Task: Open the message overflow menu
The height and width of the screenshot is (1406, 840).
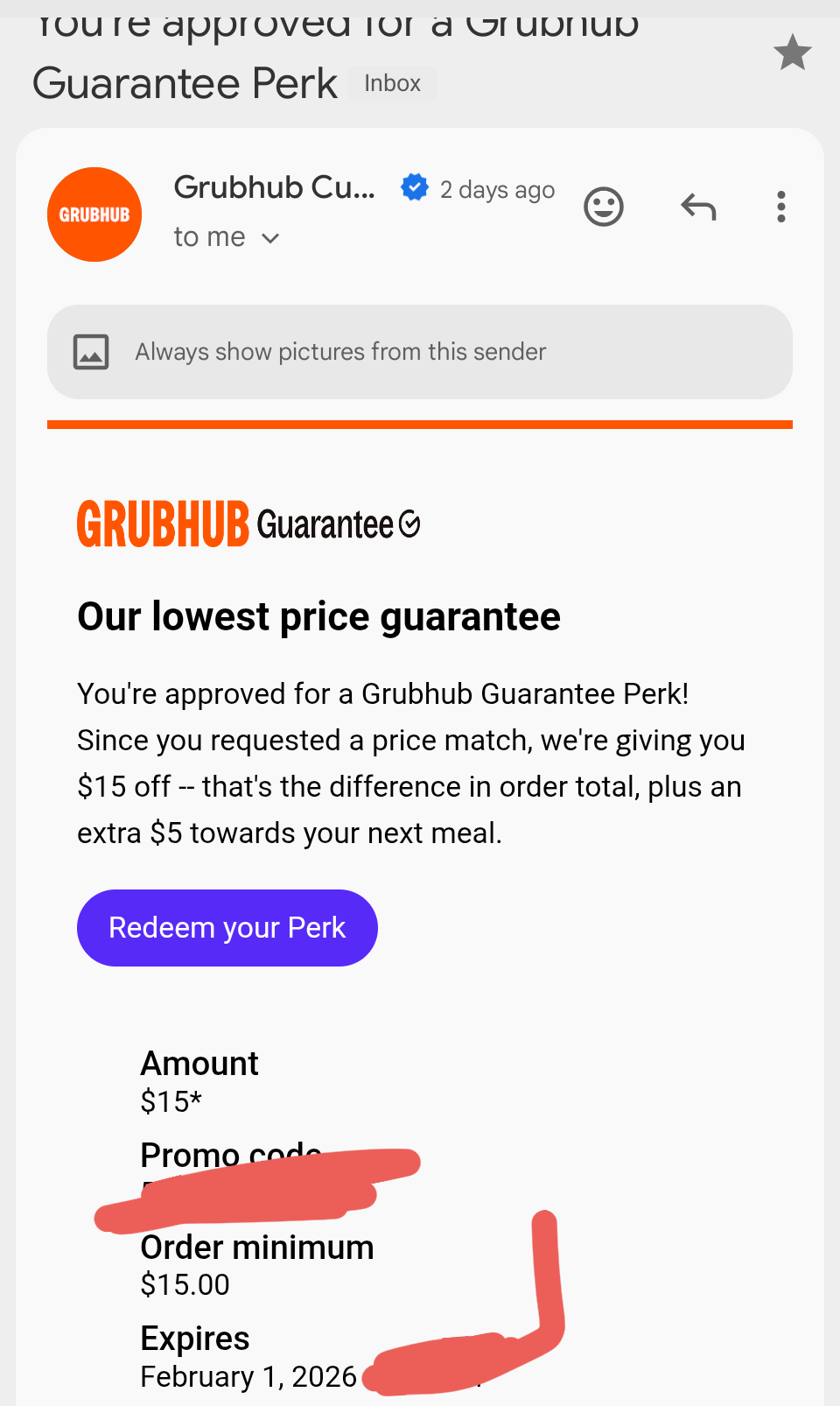Action: point(780,207)
